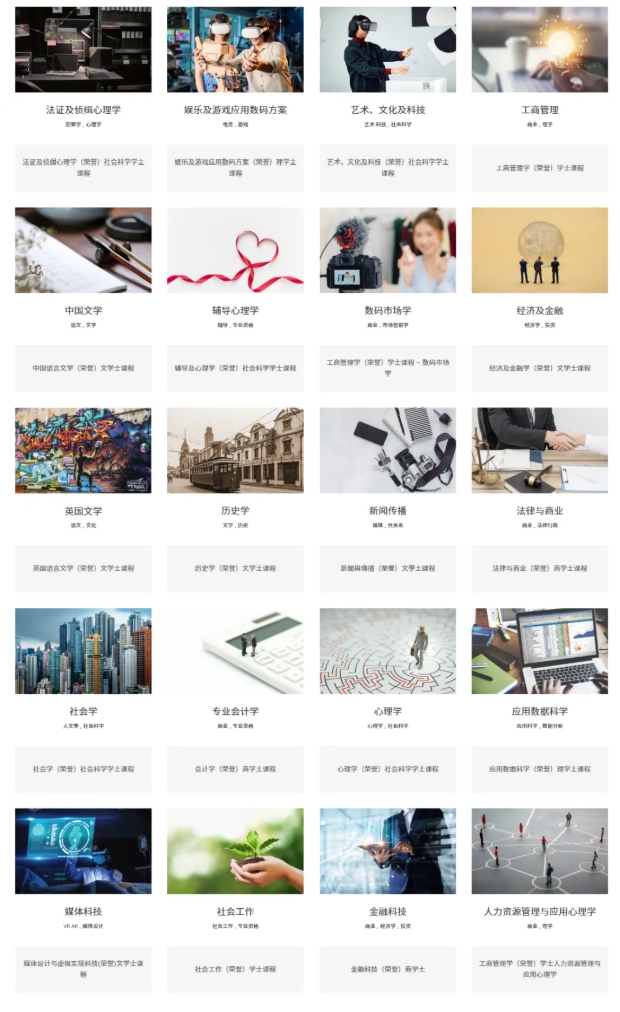620x1012 pixels.
Task: Select the 社会工作(荣誉)学士课程 link
Action: coord(235,969)
